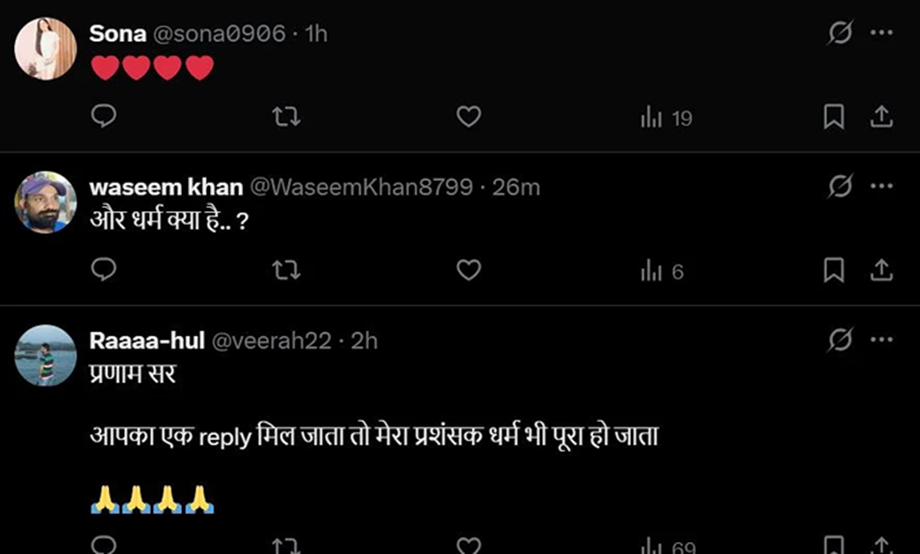This screenshot has height=554, width=920.
Task: Open Raaaa-hul's profile avatar
Action: (x=45, y=355)
